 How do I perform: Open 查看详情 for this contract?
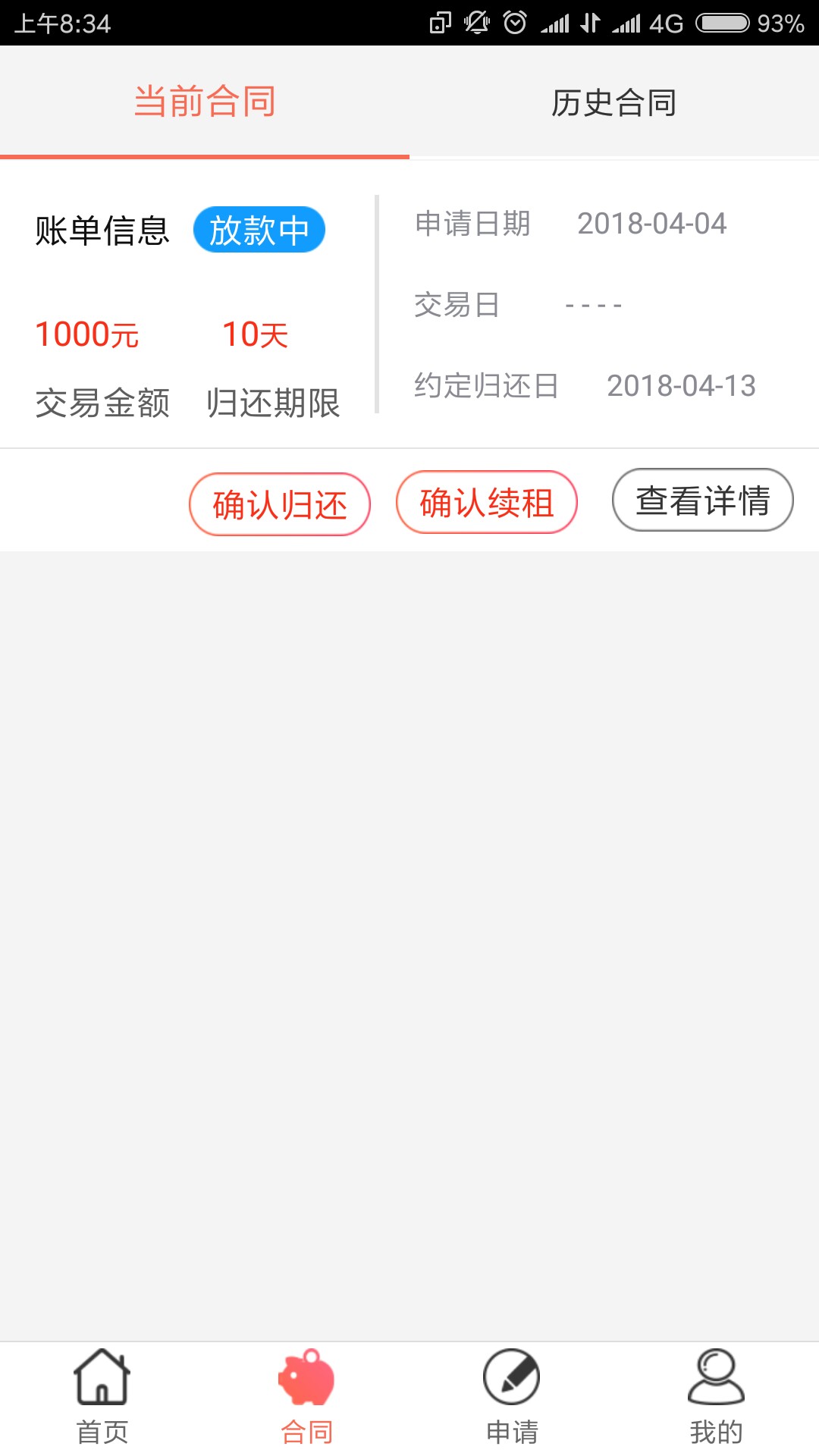pos(703,500)
